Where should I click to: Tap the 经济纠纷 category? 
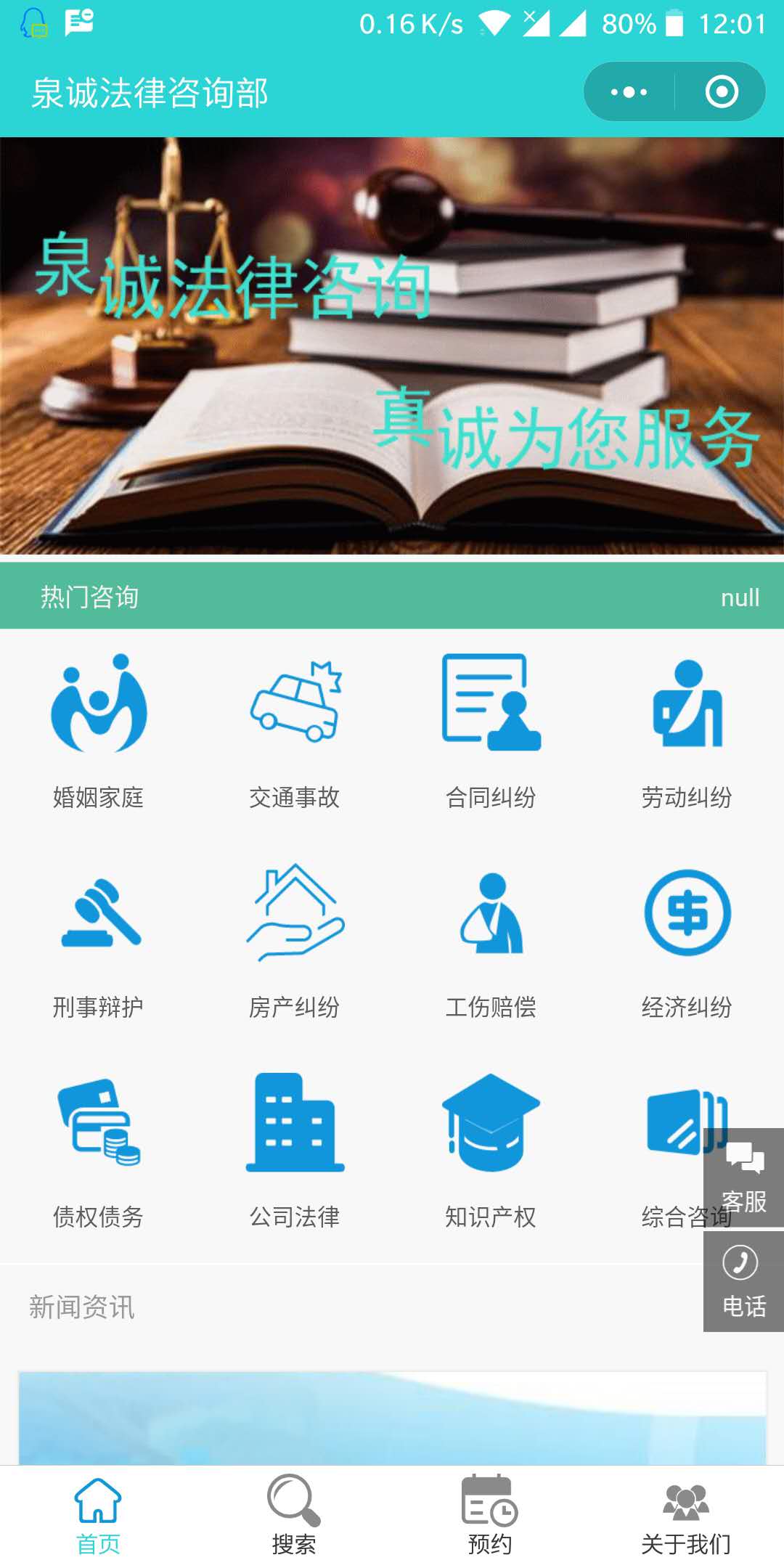tap(687, 942)
